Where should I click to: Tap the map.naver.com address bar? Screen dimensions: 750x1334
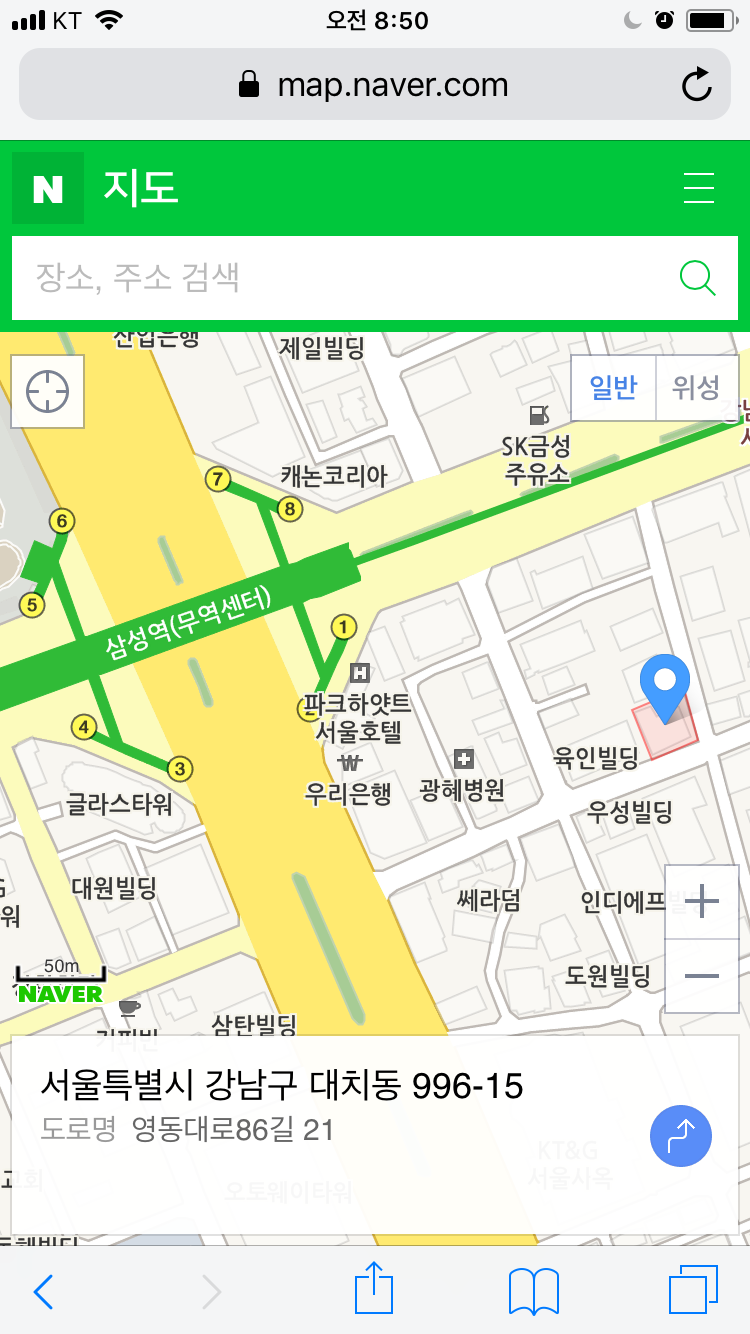click(375, 84)
